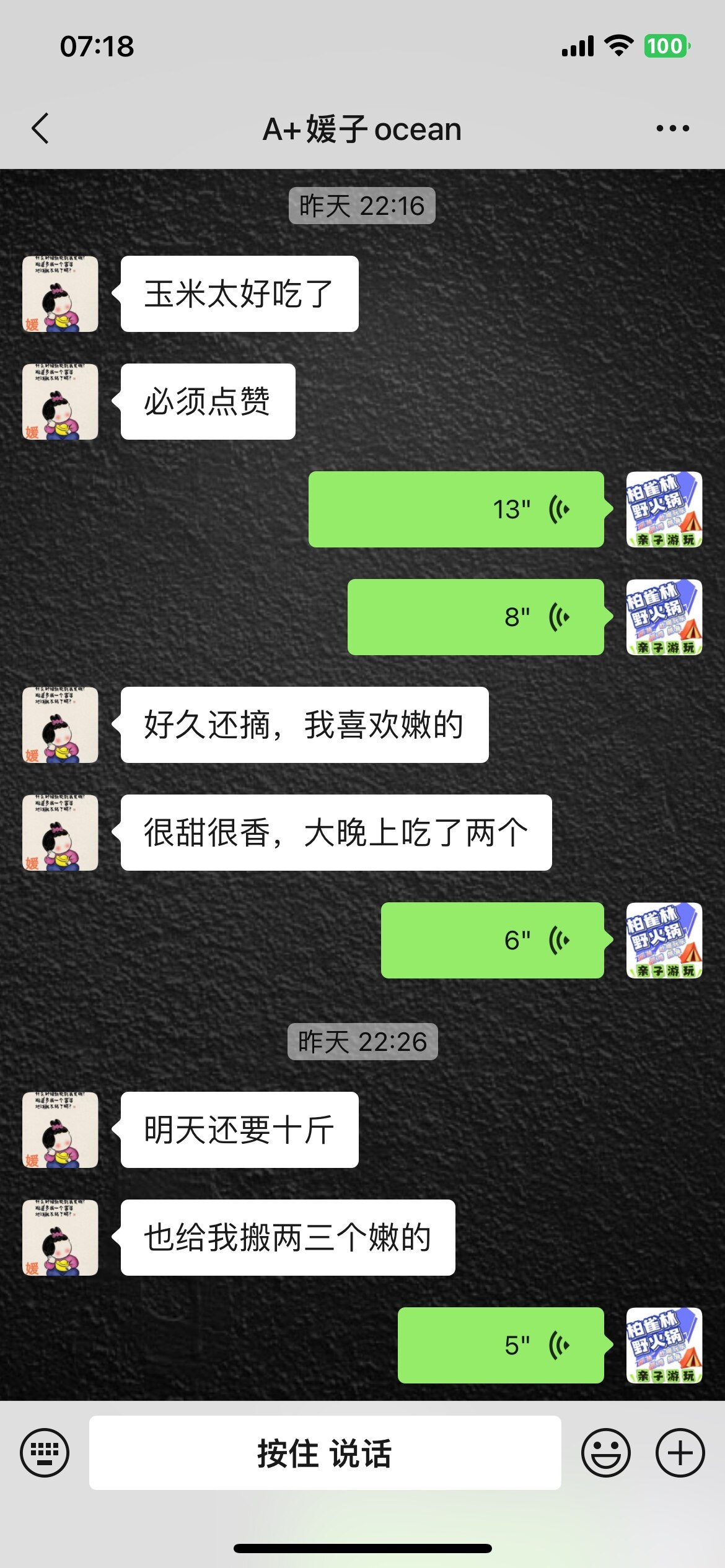
Task: Open the plus attachments menu
Action: [x=680, y=1452]
